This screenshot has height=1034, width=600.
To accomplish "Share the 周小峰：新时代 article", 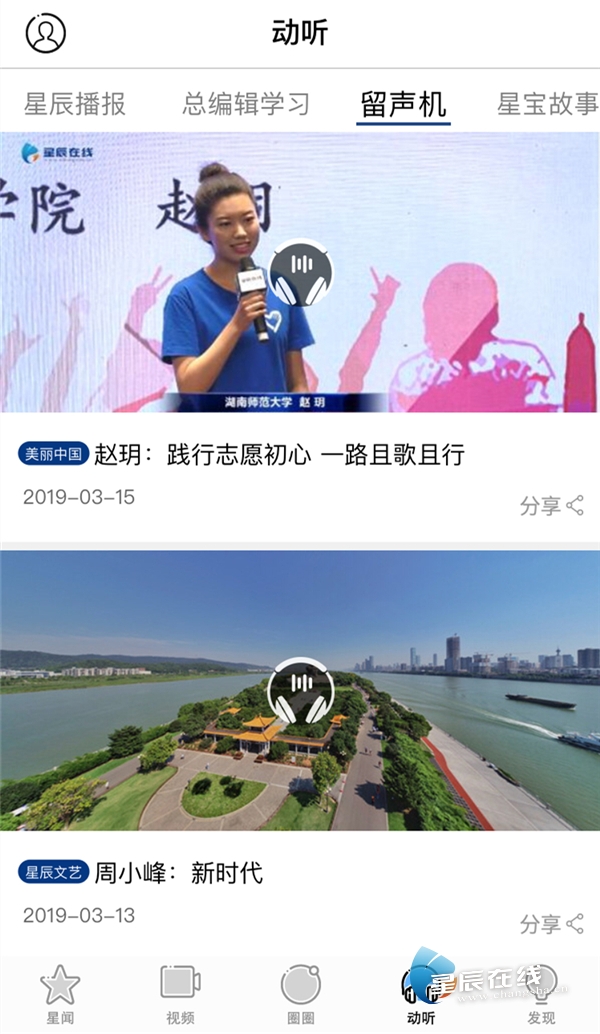I will pos(551,924).
